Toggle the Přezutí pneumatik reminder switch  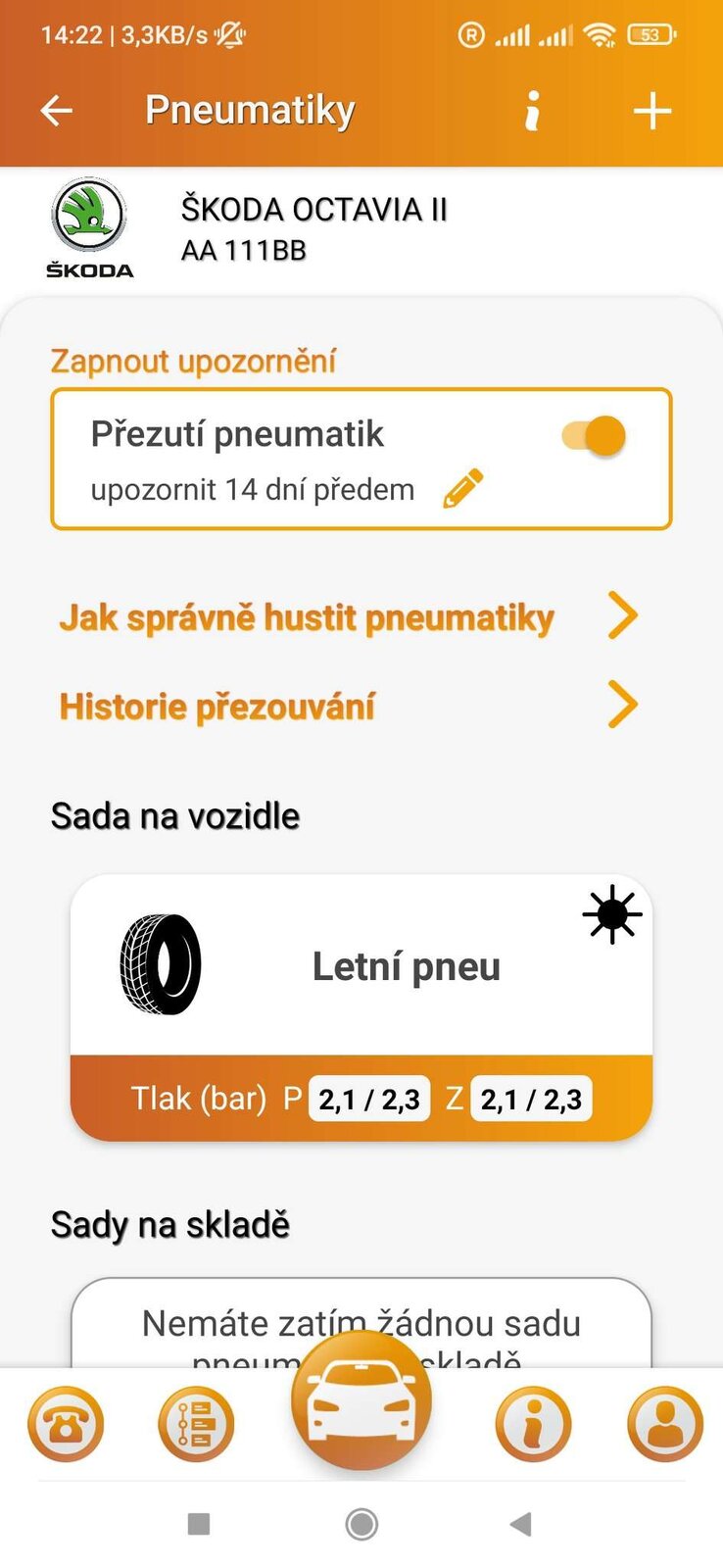(595, 436)
